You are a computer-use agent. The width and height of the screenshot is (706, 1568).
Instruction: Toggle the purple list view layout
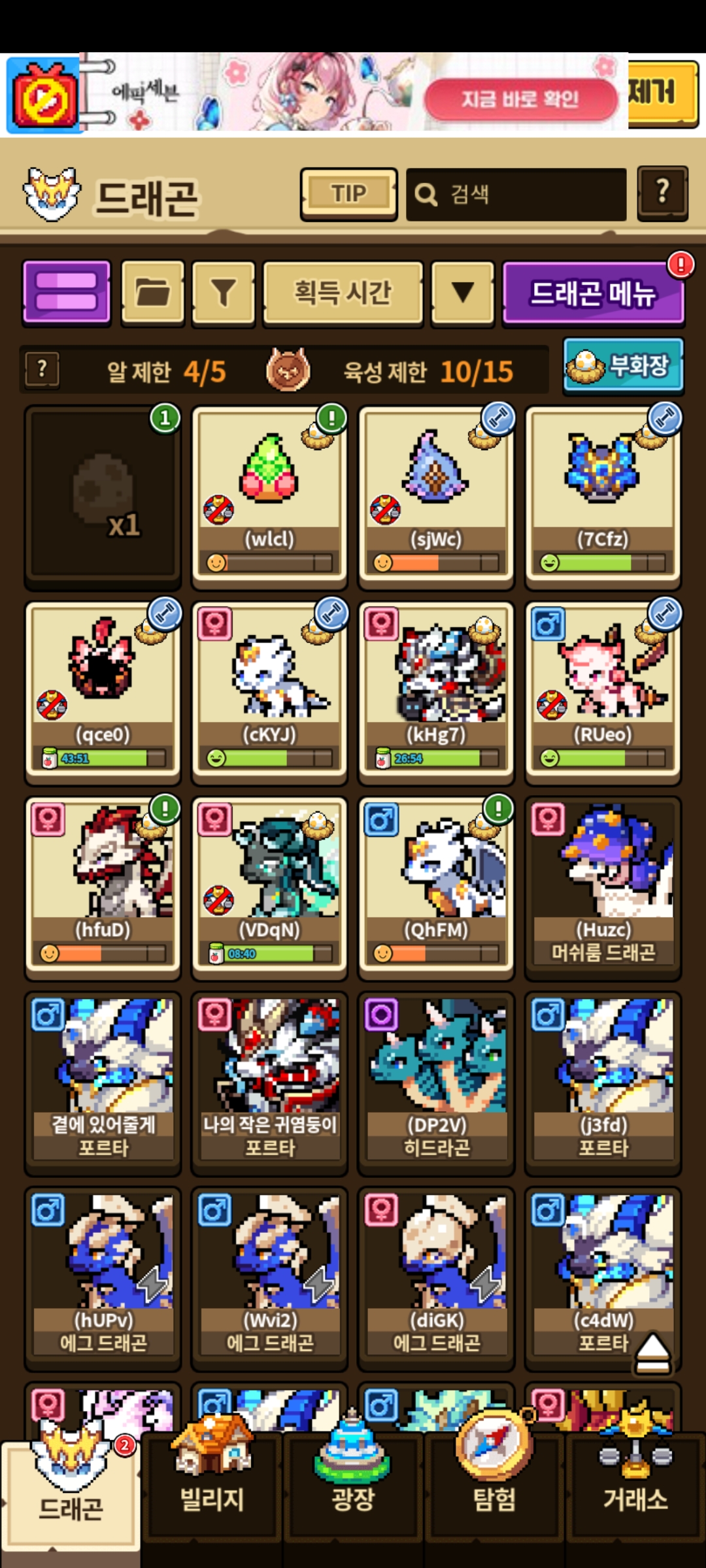pos(67,291)
